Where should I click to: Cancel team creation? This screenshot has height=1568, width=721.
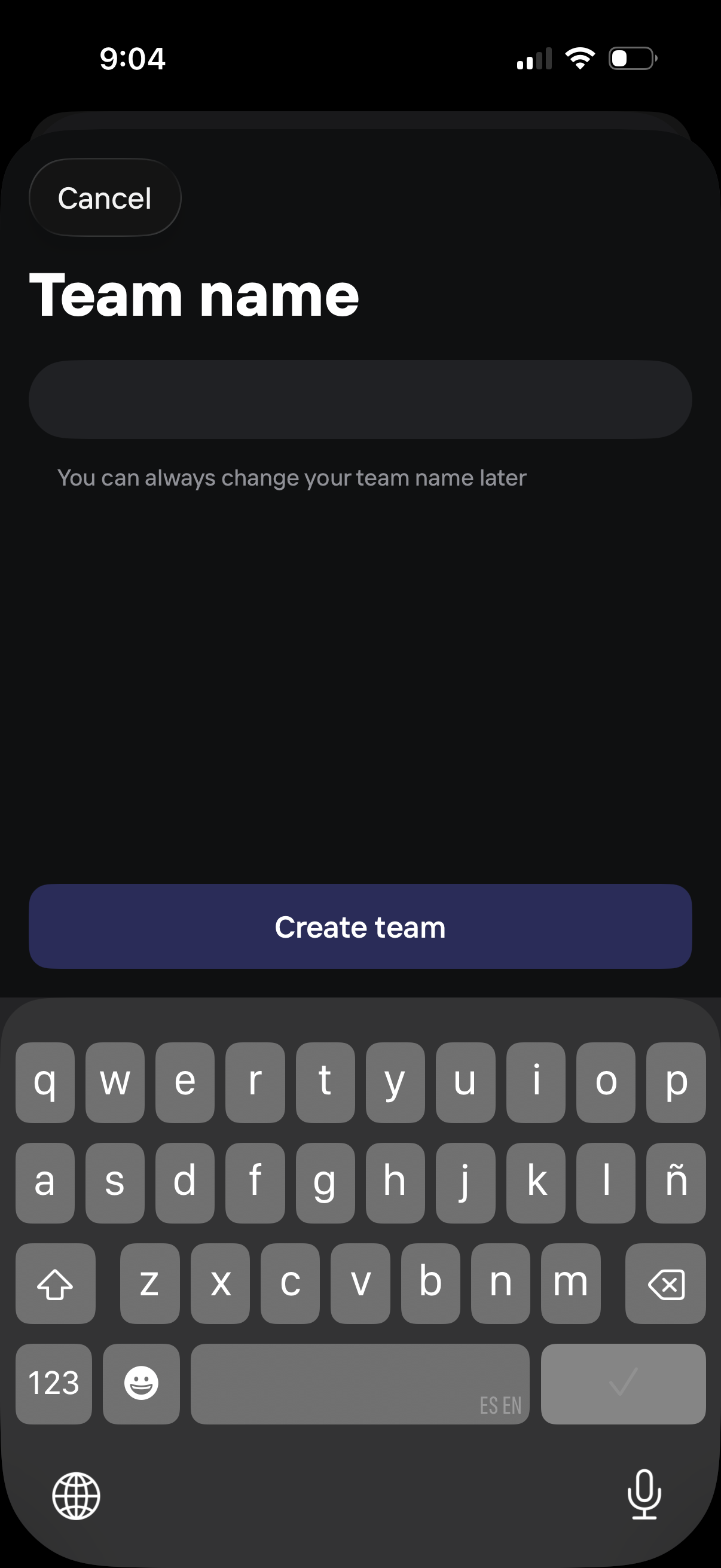pyautogui.click(x=105, y=198)
